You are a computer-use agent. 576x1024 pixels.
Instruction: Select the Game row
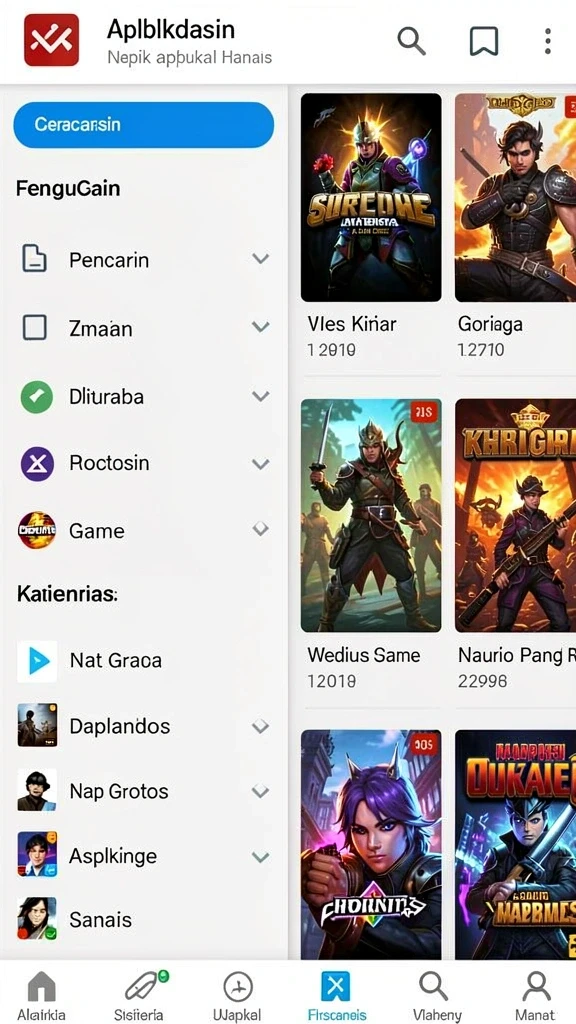tap(144, 531)
